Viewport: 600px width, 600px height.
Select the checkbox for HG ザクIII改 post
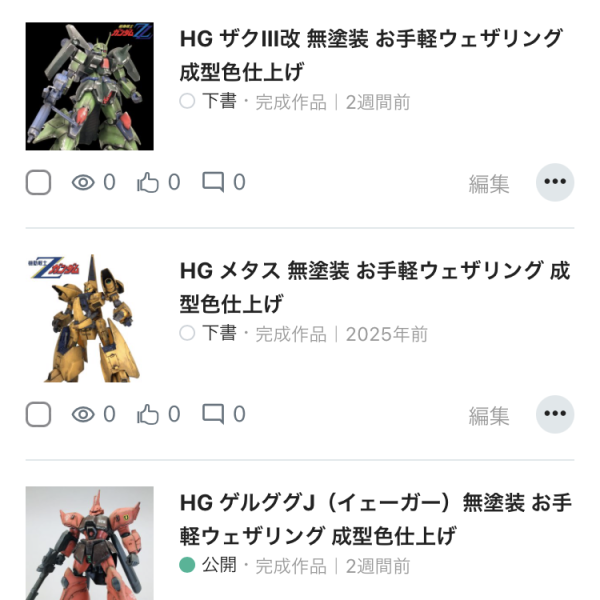point(38,182)
